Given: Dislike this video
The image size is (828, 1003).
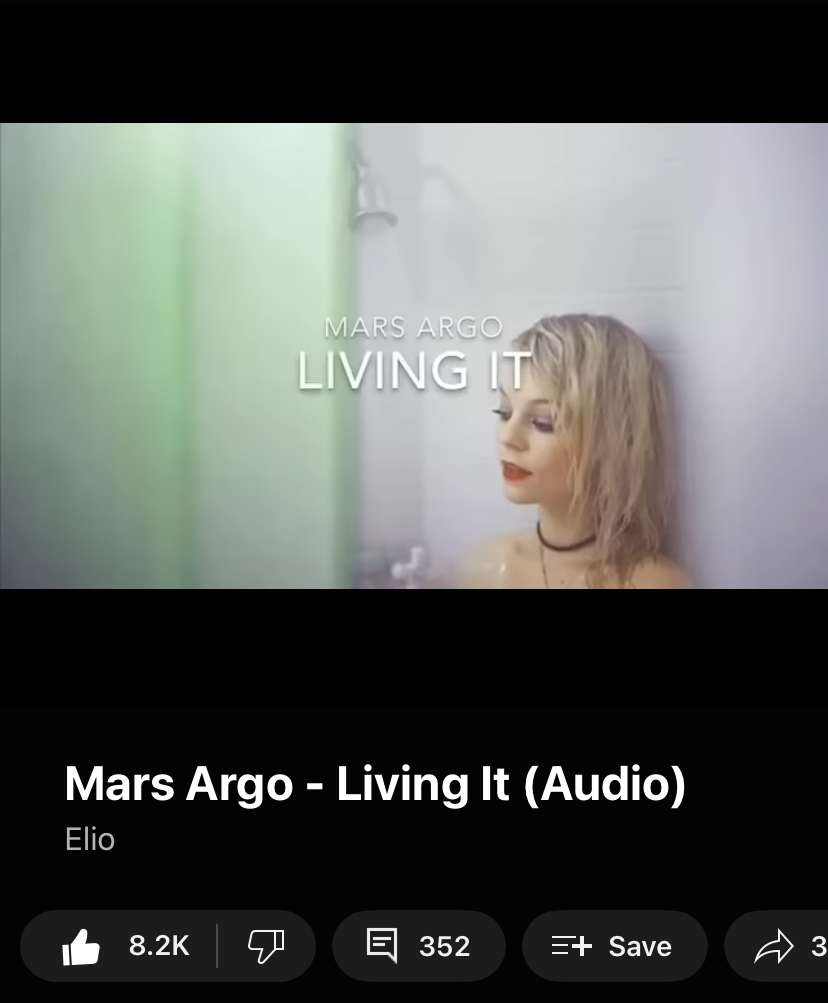Looking at the screenshot, I should 266,946.
